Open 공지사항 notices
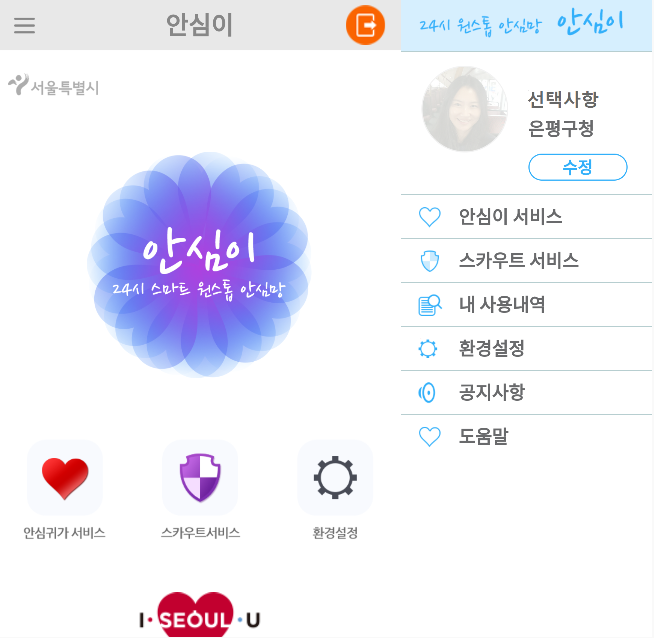The height and width of the screenshot is (638, 654). point(492,393)
